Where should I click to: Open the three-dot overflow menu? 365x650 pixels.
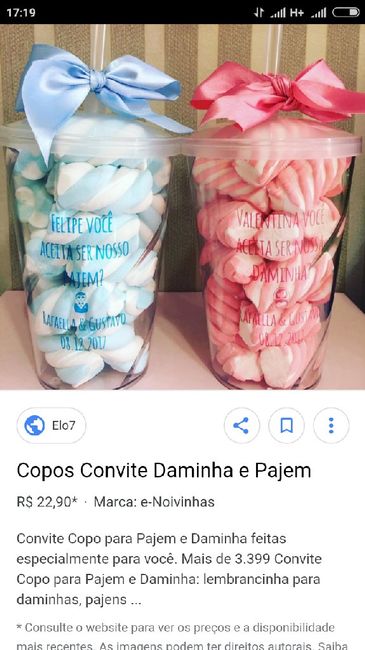click(x=331, y=425)
